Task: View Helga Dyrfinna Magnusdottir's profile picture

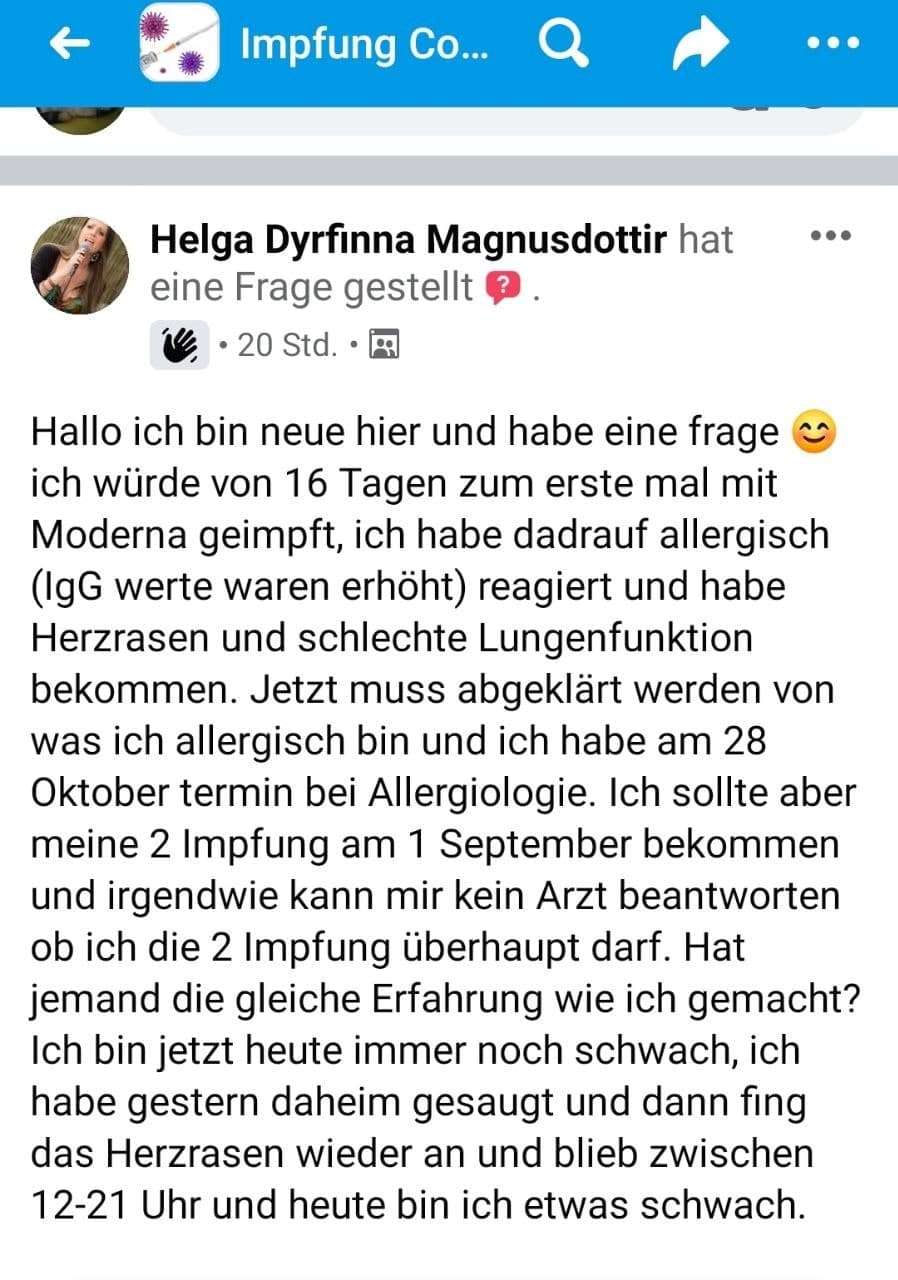Action: [81, 265]
